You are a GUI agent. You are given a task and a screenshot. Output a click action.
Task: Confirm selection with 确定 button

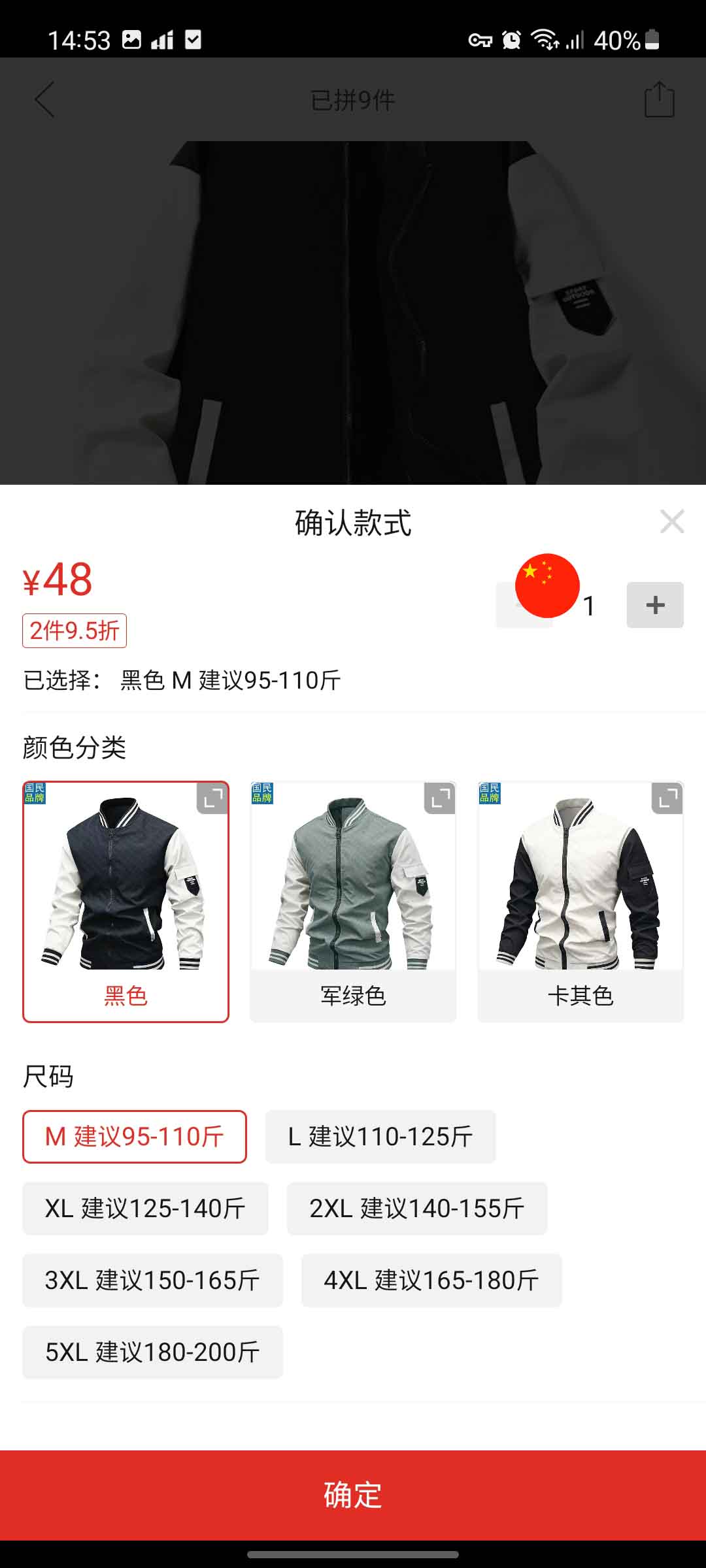coord(353,1495)
